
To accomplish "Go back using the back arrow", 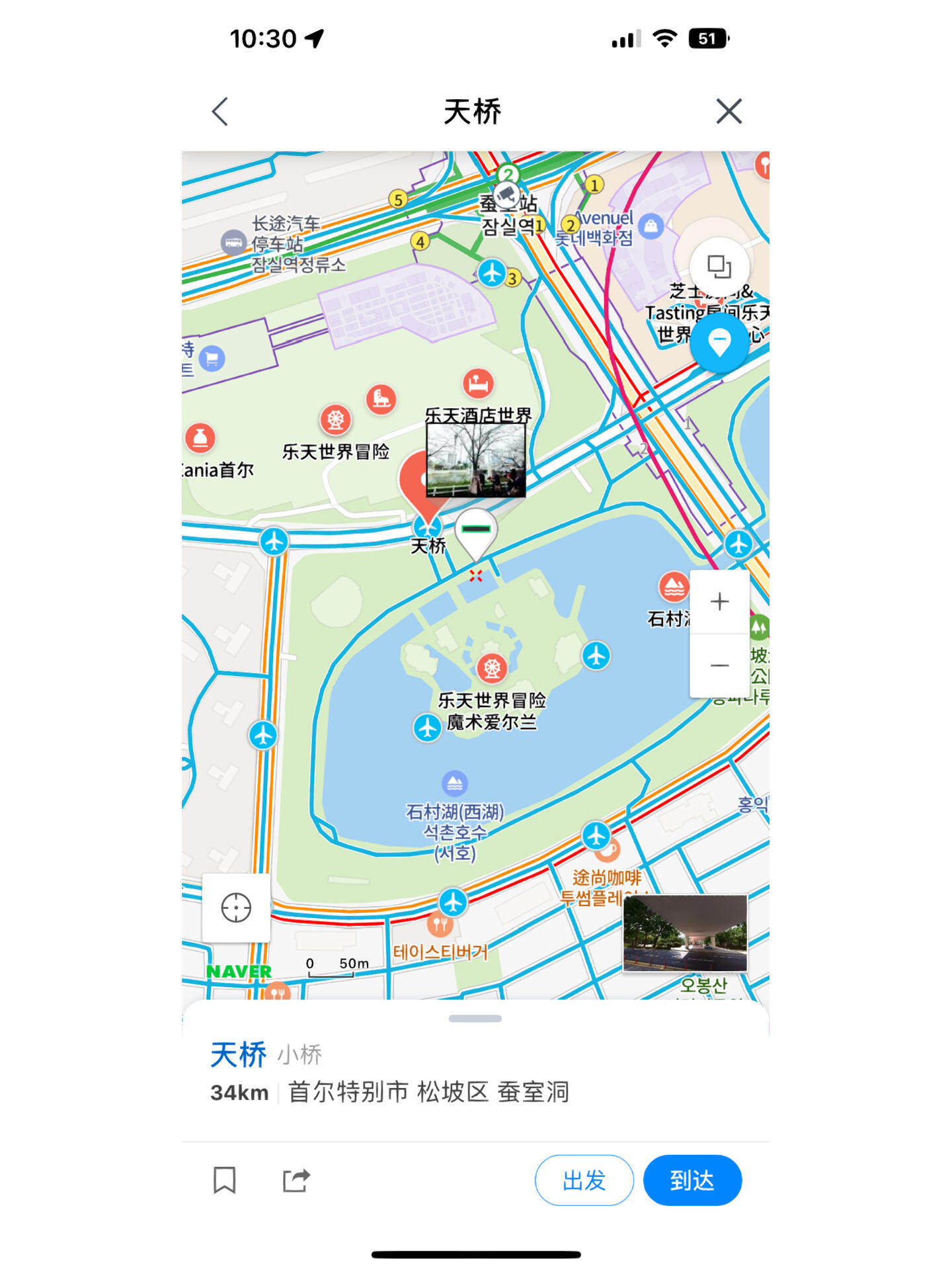I will point(220,111).
